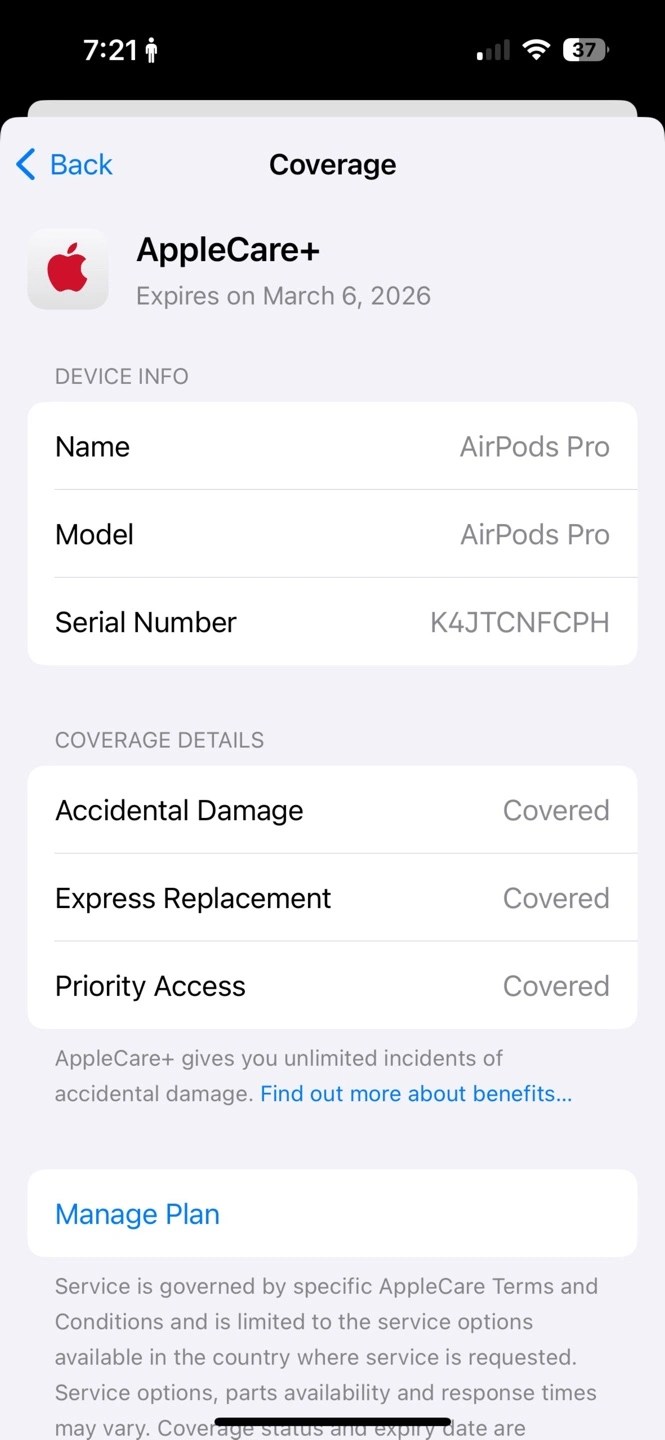
Task: Go back from the Coverage screen
Action: [65, 165]
